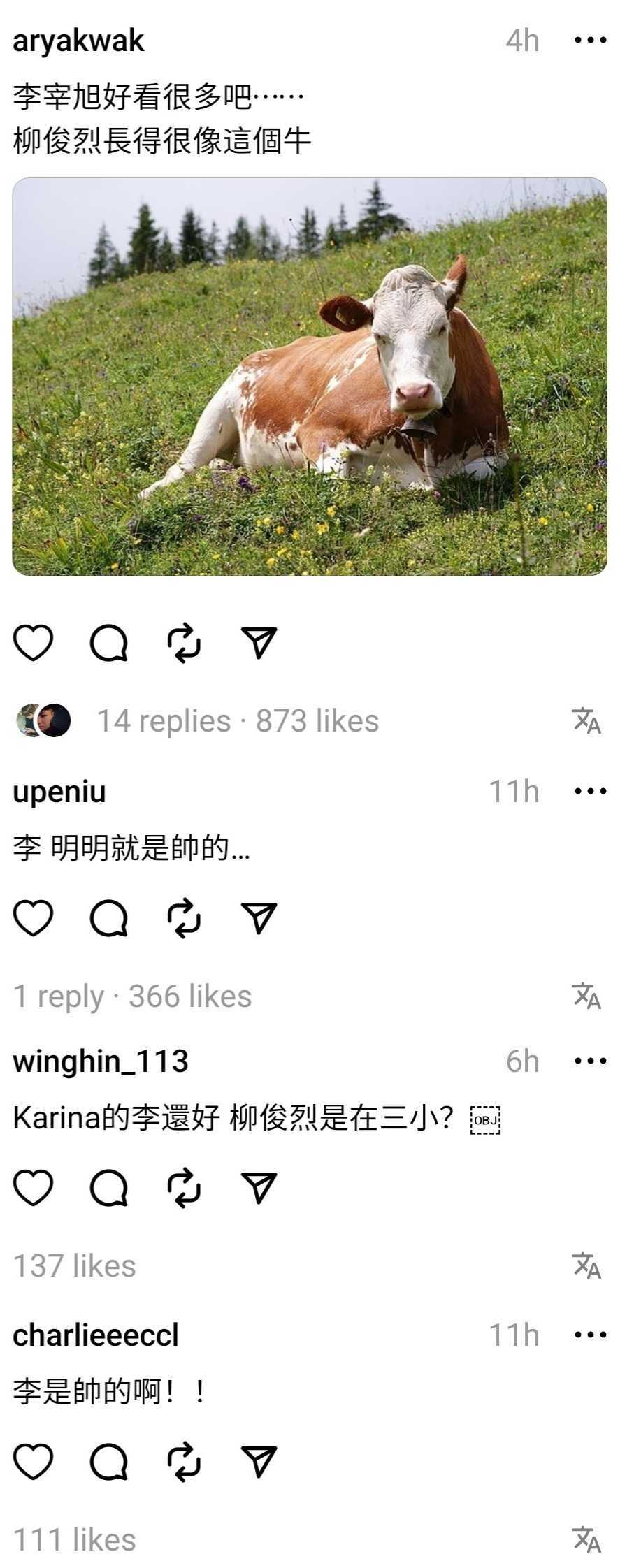Like upeniu's comment
The image size is (641, 1568).
[x=34, y=917]
